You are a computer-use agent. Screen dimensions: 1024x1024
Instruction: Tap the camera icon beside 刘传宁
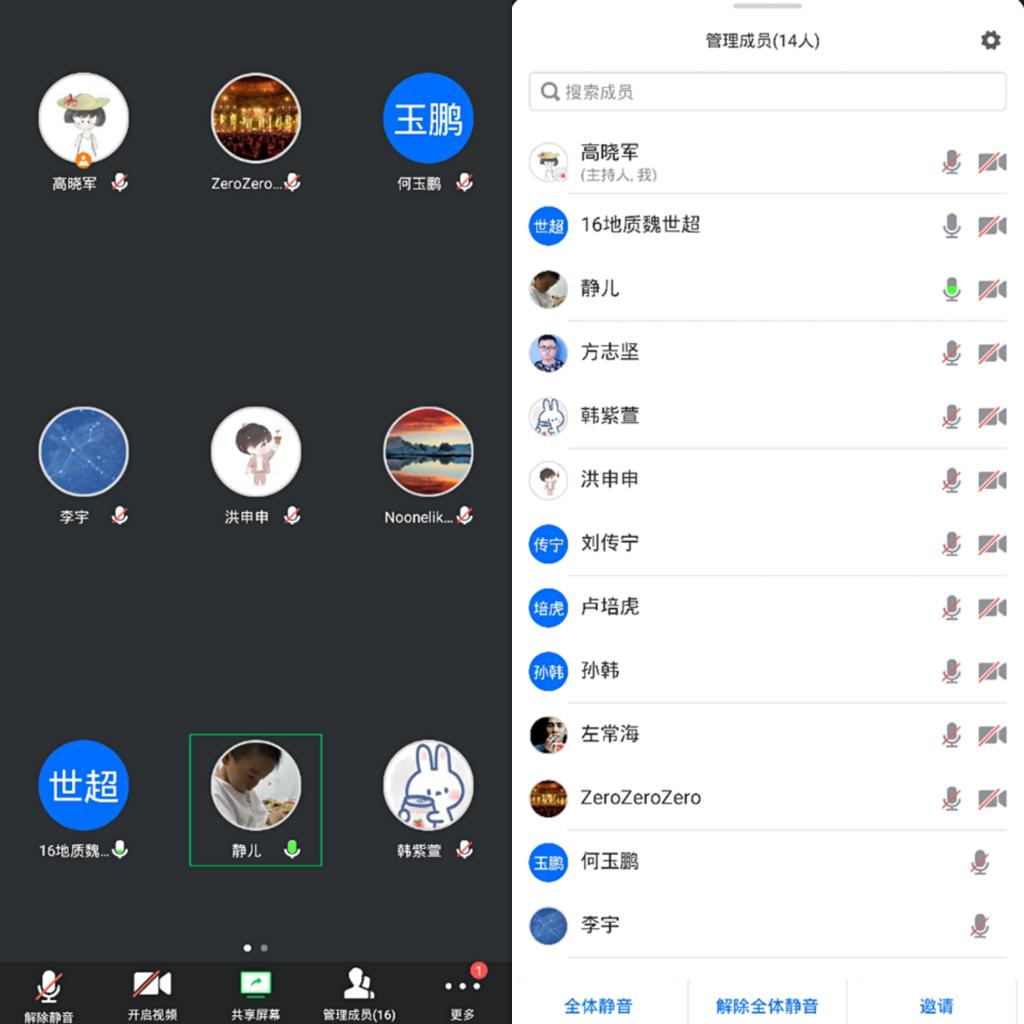coord(992,544)
